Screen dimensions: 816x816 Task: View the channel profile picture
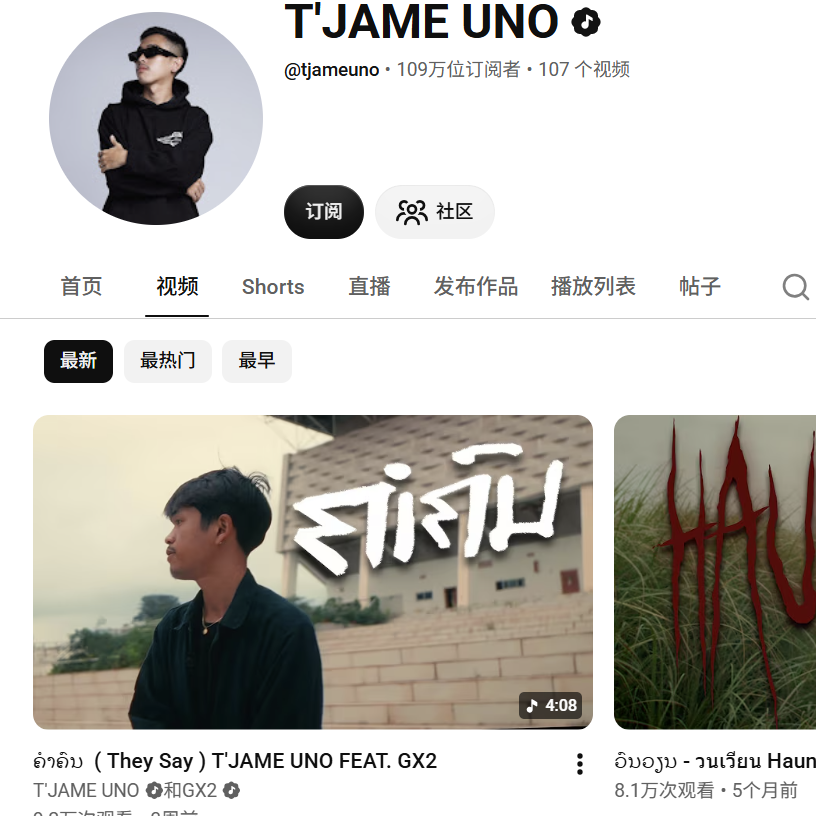click(156, 119)
